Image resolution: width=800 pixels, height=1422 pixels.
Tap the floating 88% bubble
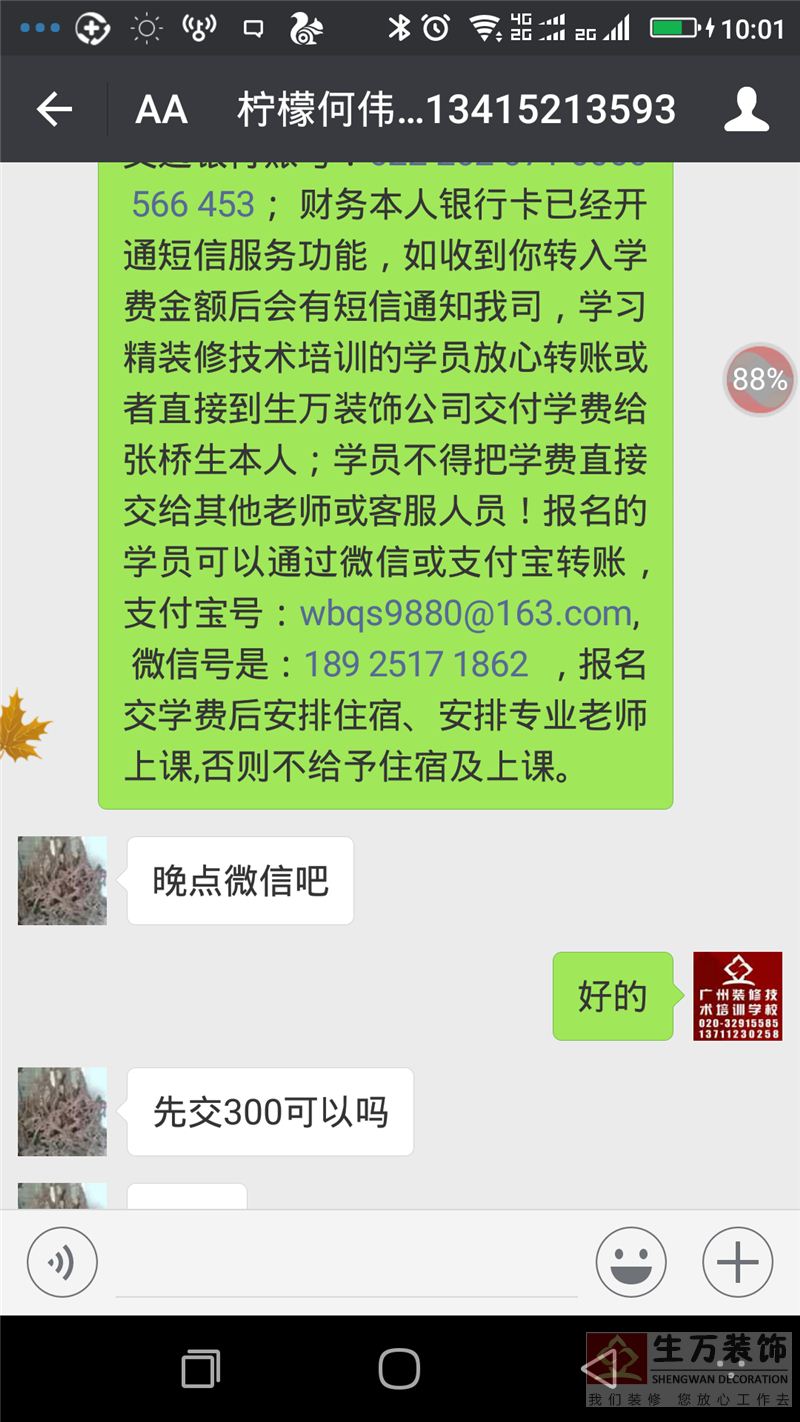[759, 380]
